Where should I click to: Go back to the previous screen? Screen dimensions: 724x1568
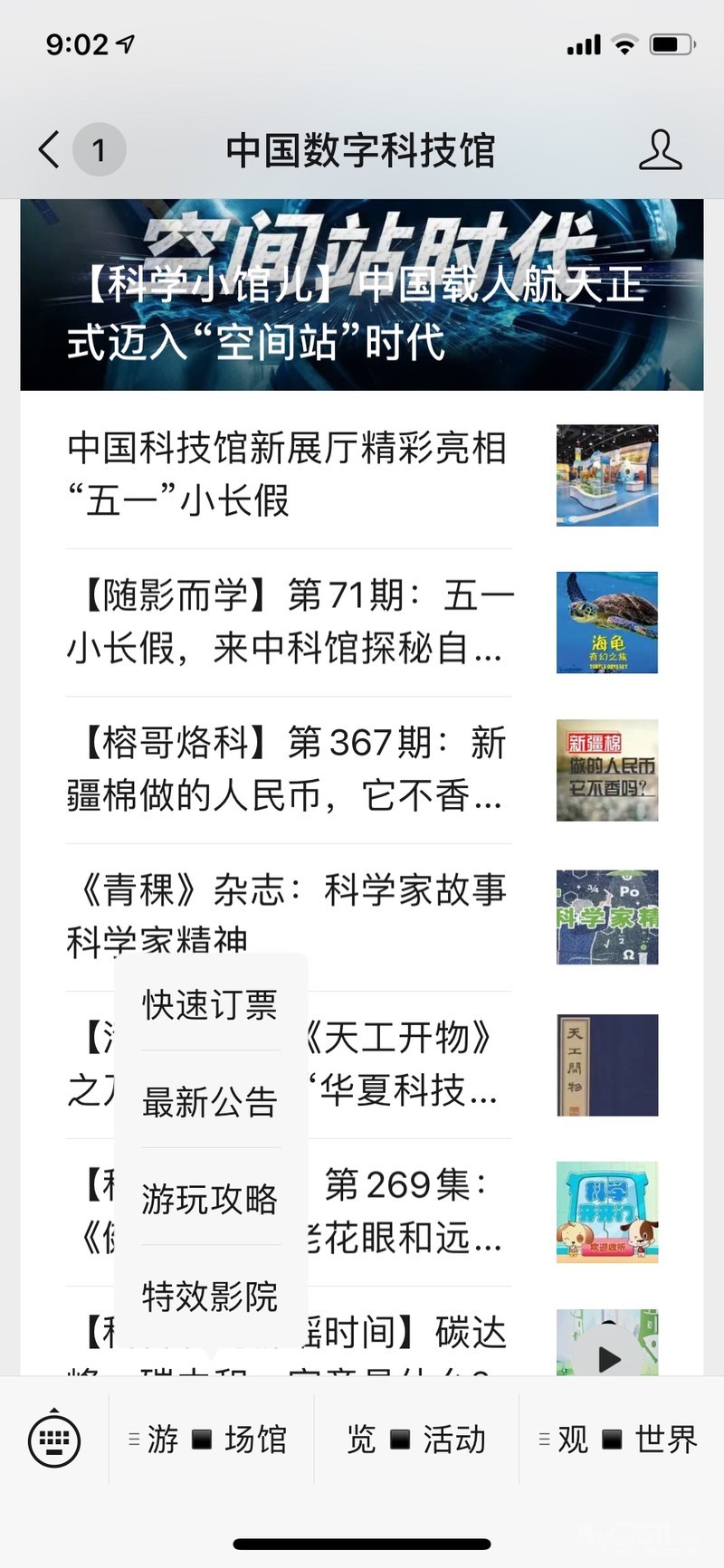tap(51, 149)
